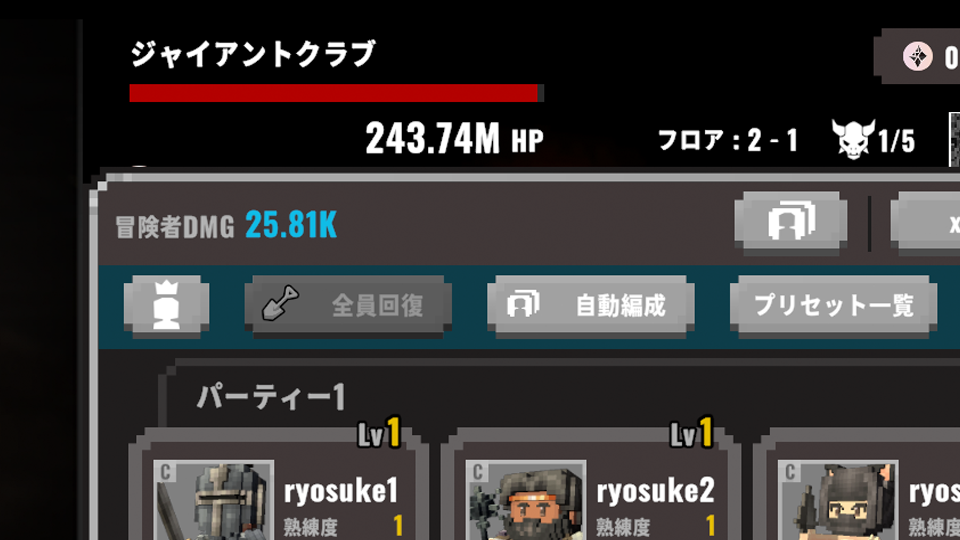Open the プリセット一覧 preset list
The height and width of the screenshot is (540, 960).
(x=833, y=305)
